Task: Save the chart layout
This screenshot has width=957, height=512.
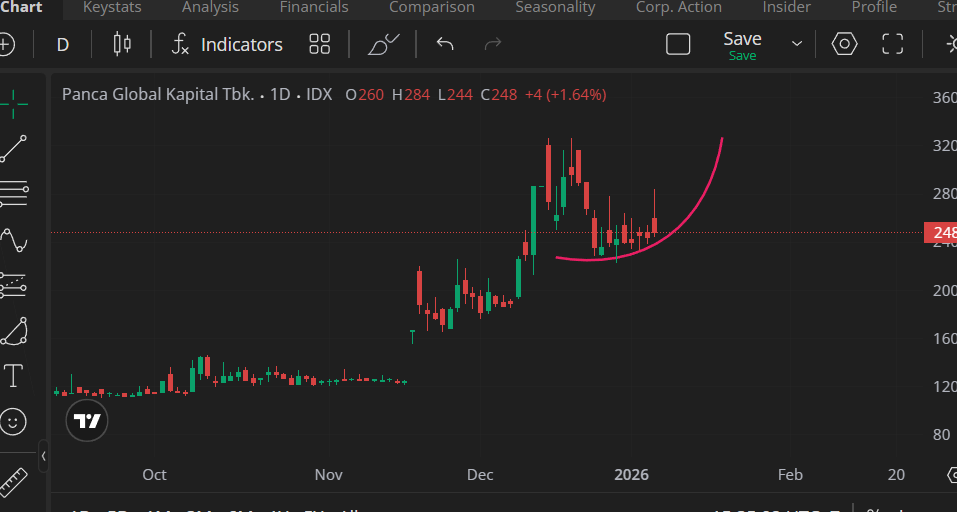Action: click(x=742, y=45)
